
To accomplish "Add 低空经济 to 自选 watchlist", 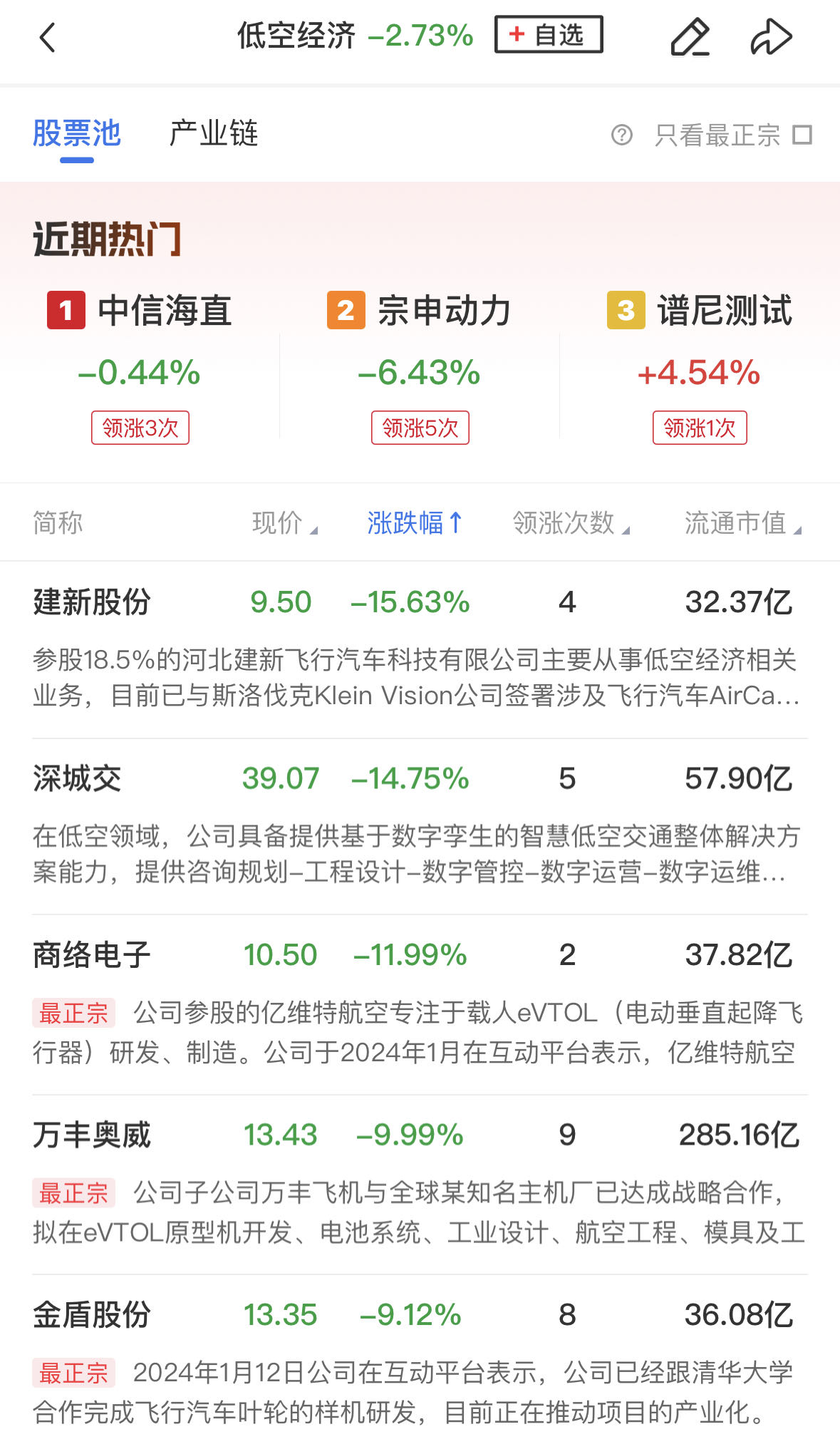I will [x=549, y=35].
